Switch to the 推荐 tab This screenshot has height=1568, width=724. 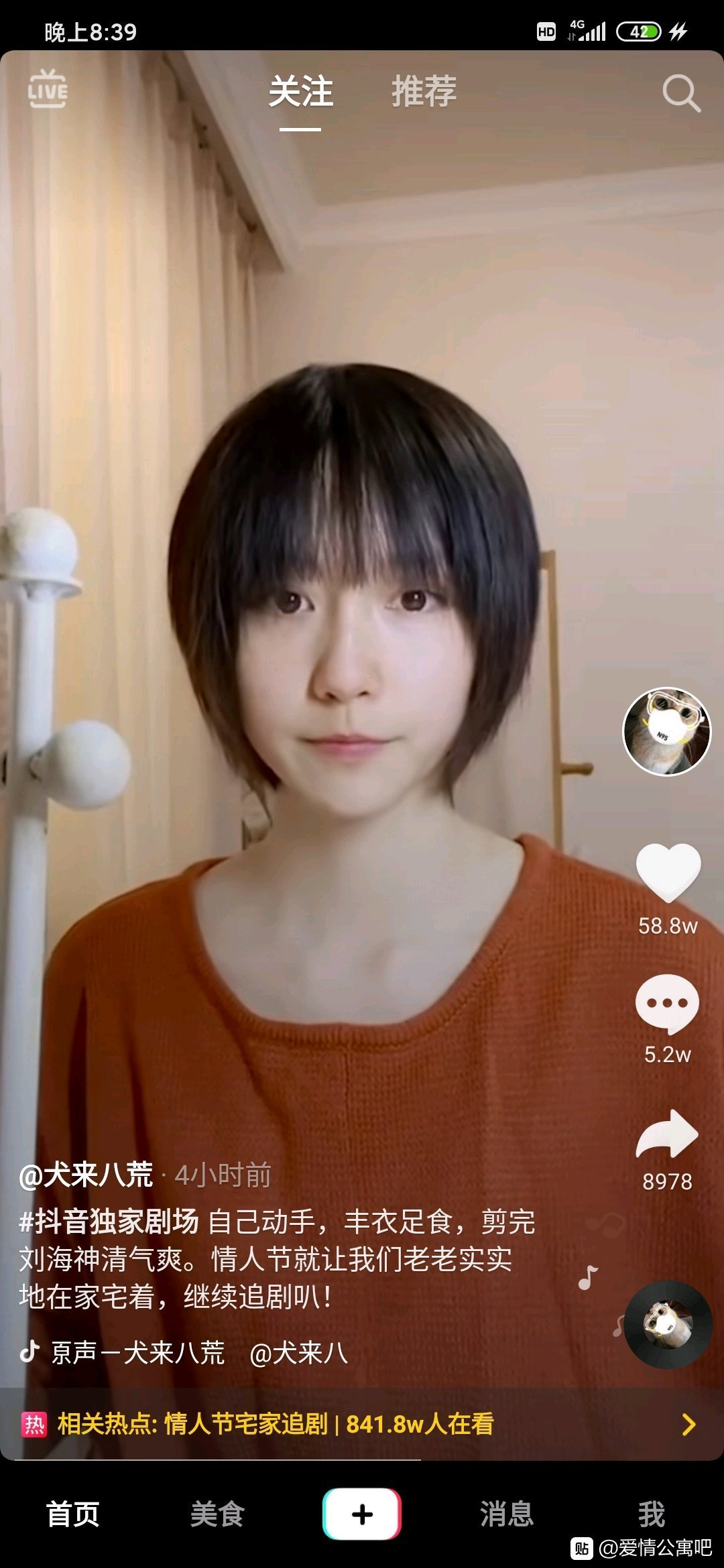point(424,91)
